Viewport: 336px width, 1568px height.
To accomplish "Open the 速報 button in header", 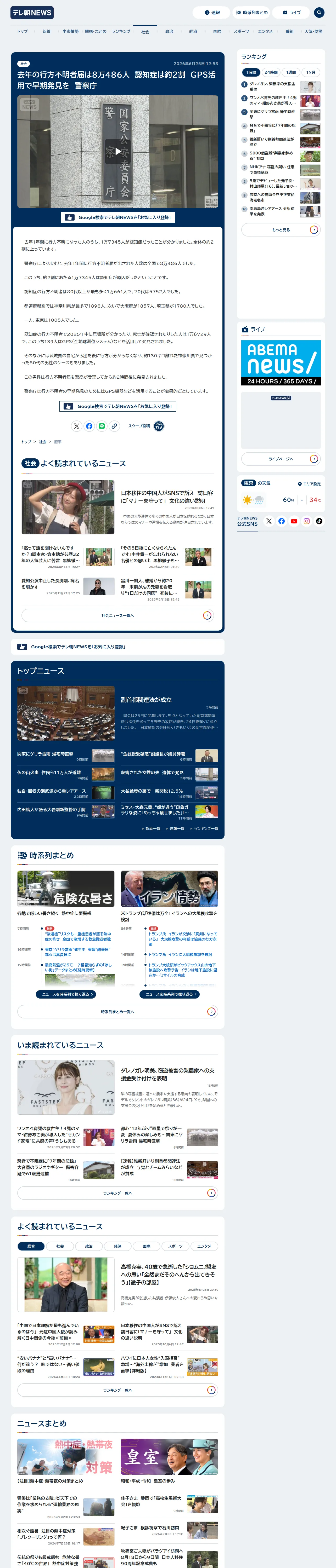I will (212, 12).
